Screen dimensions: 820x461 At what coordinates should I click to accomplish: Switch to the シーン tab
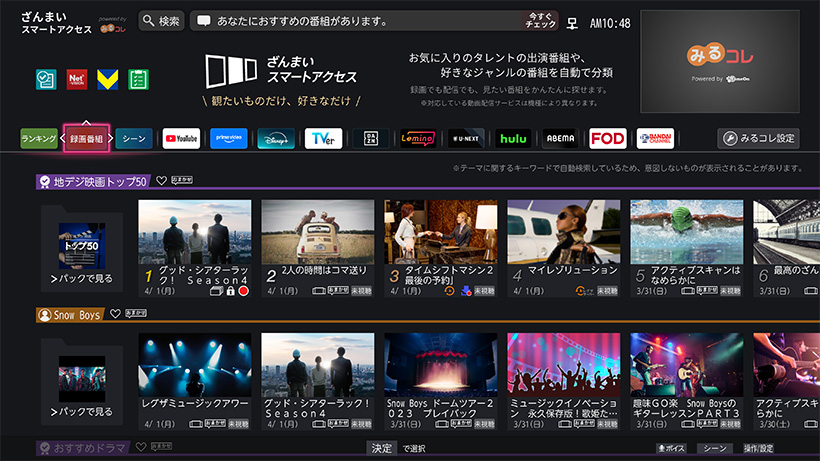(133, 139)
